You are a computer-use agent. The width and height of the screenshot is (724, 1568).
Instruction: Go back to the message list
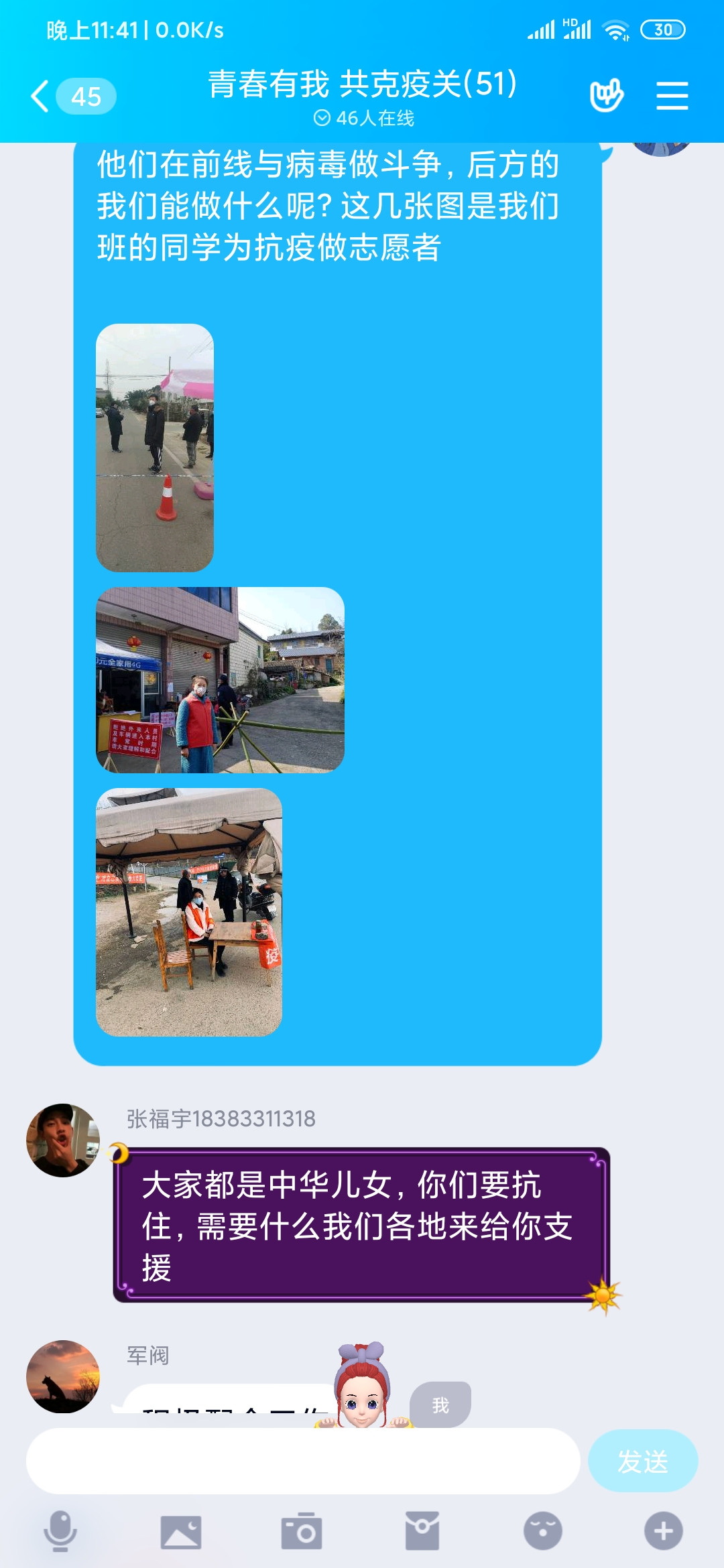click(x=42, y=96)
